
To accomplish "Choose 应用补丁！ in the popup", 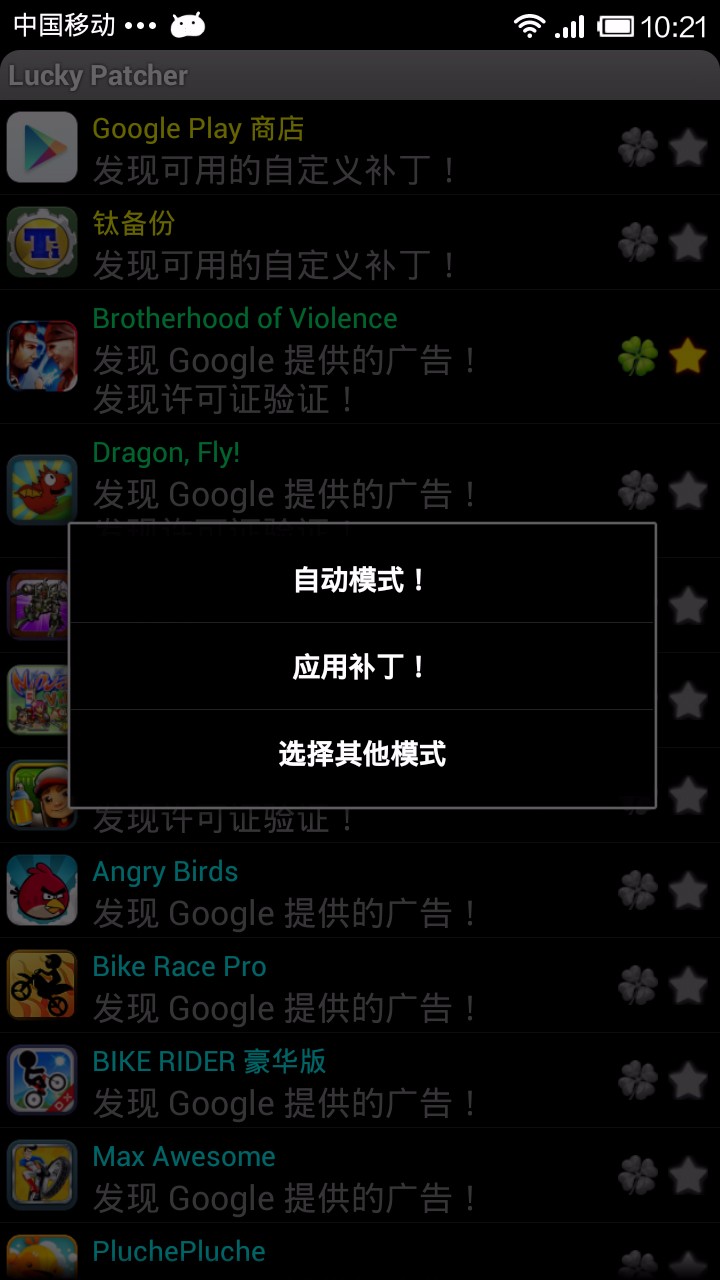I will (x=361, y=667).
